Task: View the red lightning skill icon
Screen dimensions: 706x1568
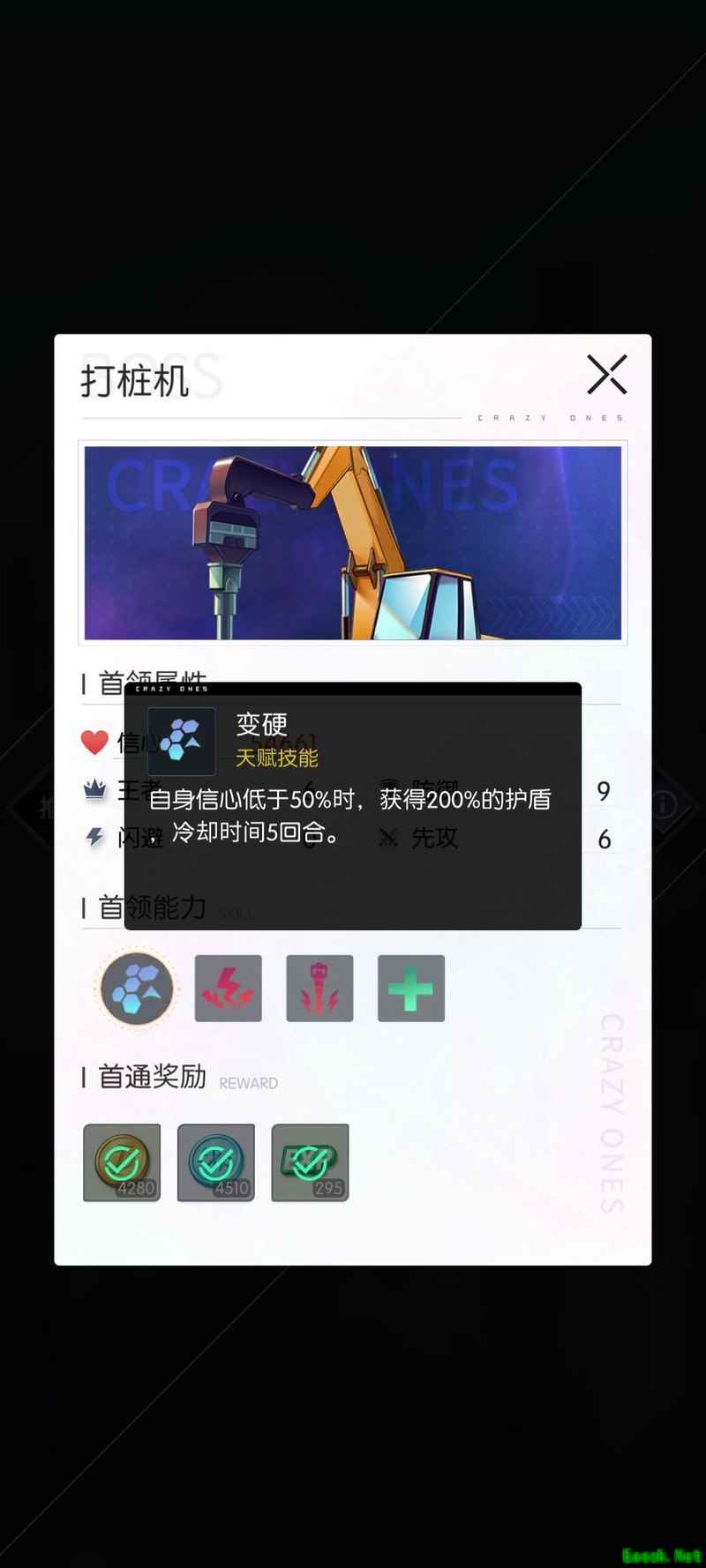Action: click(x=228, y=989)
